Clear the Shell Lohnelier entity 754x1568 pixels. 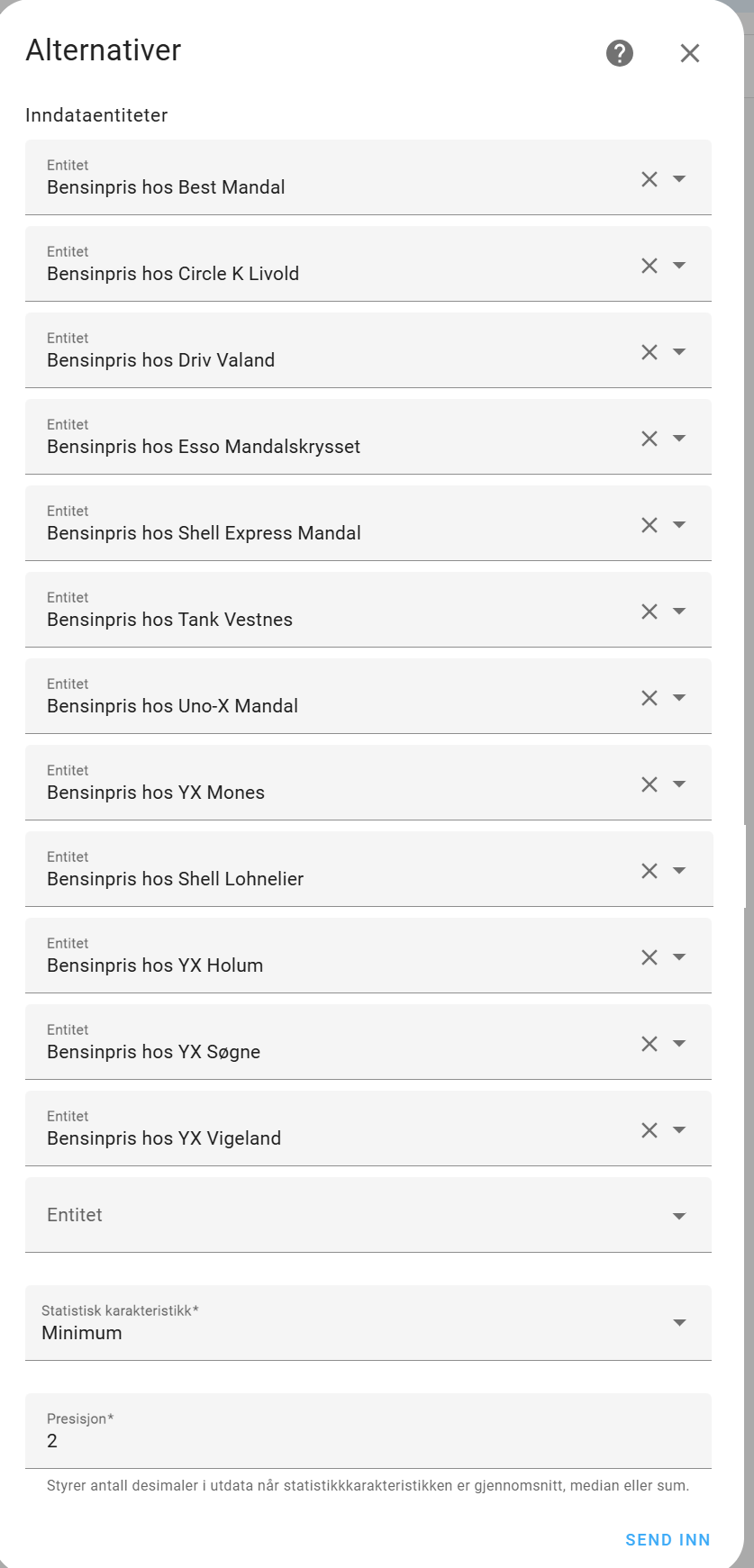pos(650,871)
